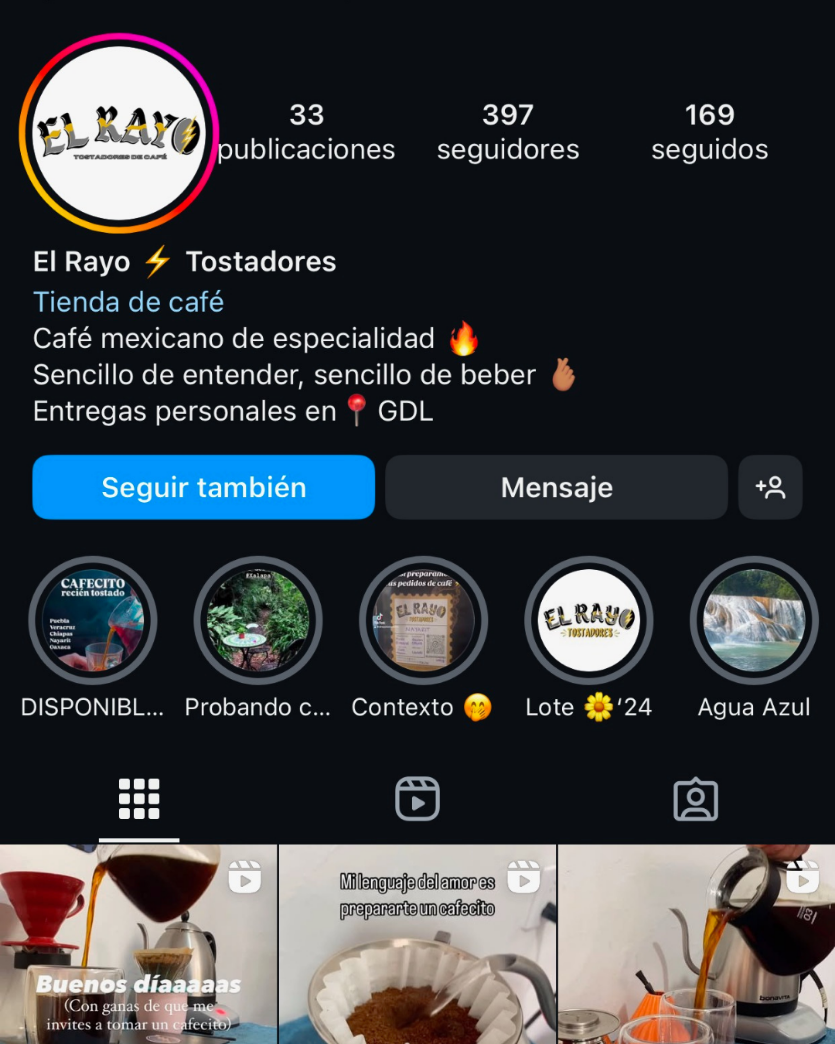Open the 397 seguidores list
Viewport: 835px width, 1044px height.
pos(508,132)
